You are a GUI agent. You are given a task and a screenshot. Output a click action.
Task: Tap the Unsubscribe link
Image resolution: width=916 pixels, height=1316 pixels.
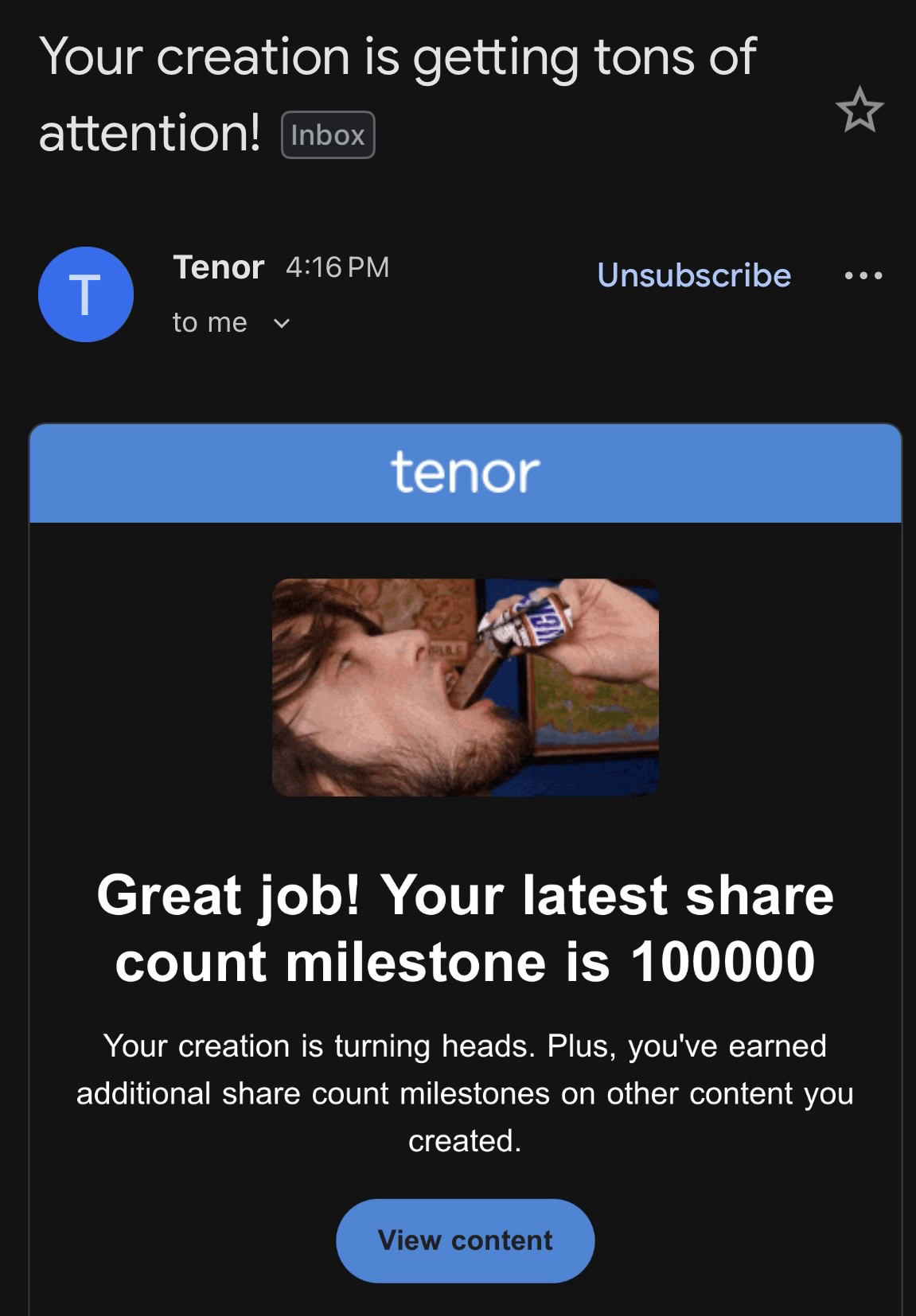(x=694, y=275)
